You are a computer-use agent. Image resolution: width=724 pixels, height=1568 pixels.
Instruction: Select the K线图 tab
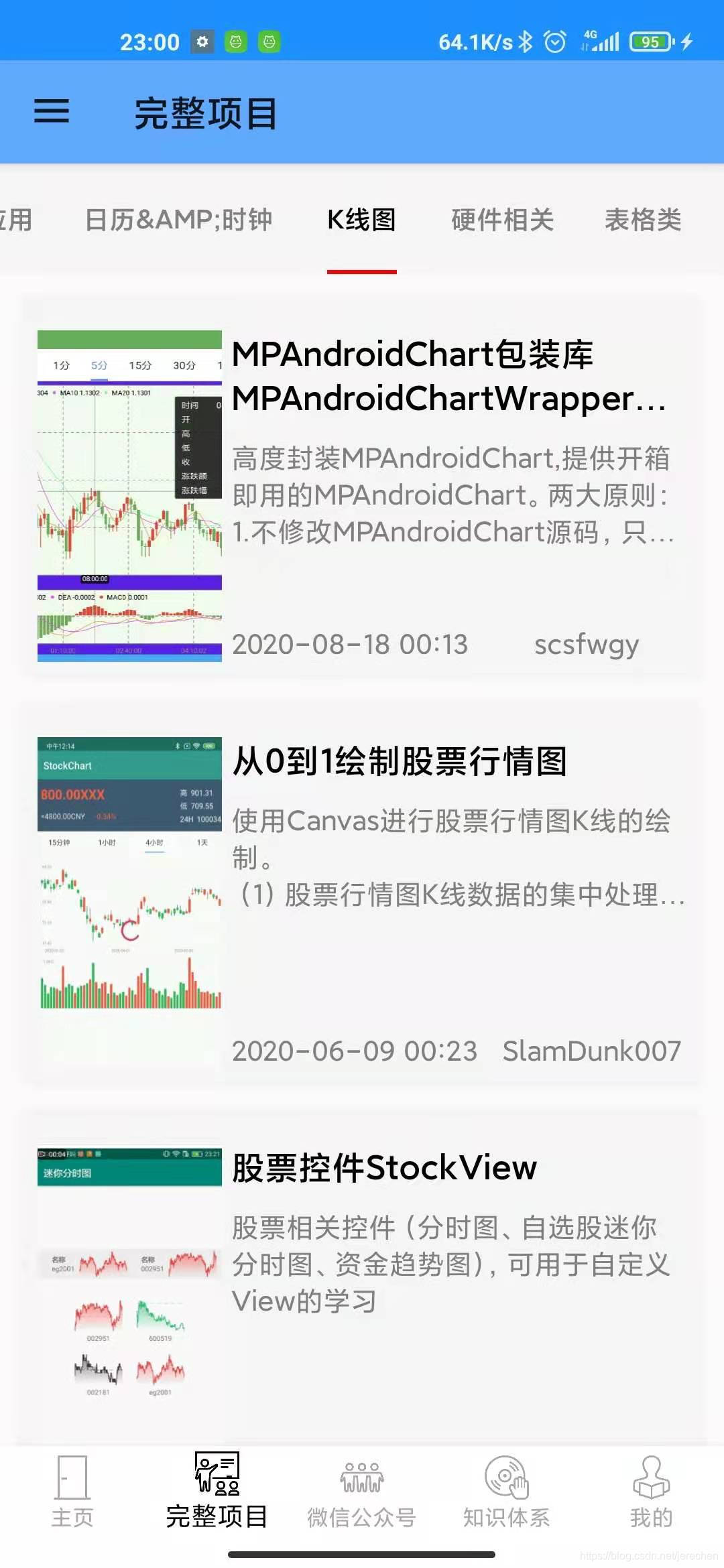click(x=361, y=220)
